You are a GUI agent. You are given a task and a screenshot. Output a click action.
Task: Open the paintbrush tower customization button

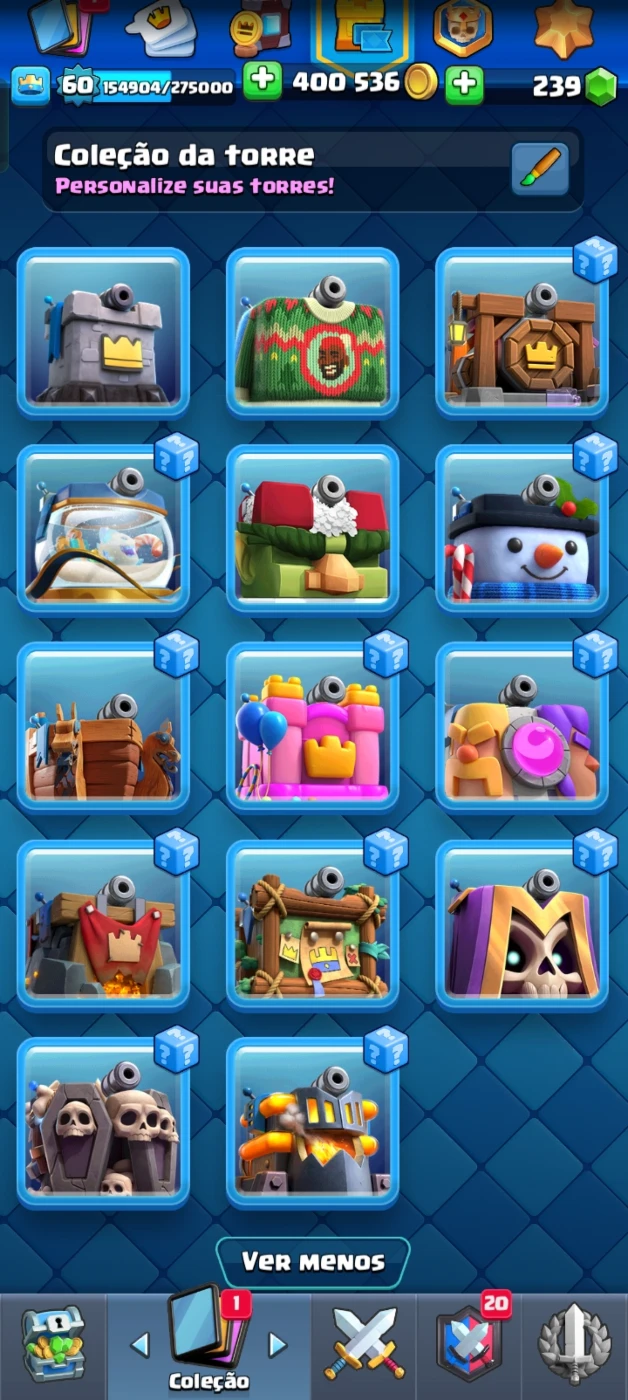(x=541, y=169)
